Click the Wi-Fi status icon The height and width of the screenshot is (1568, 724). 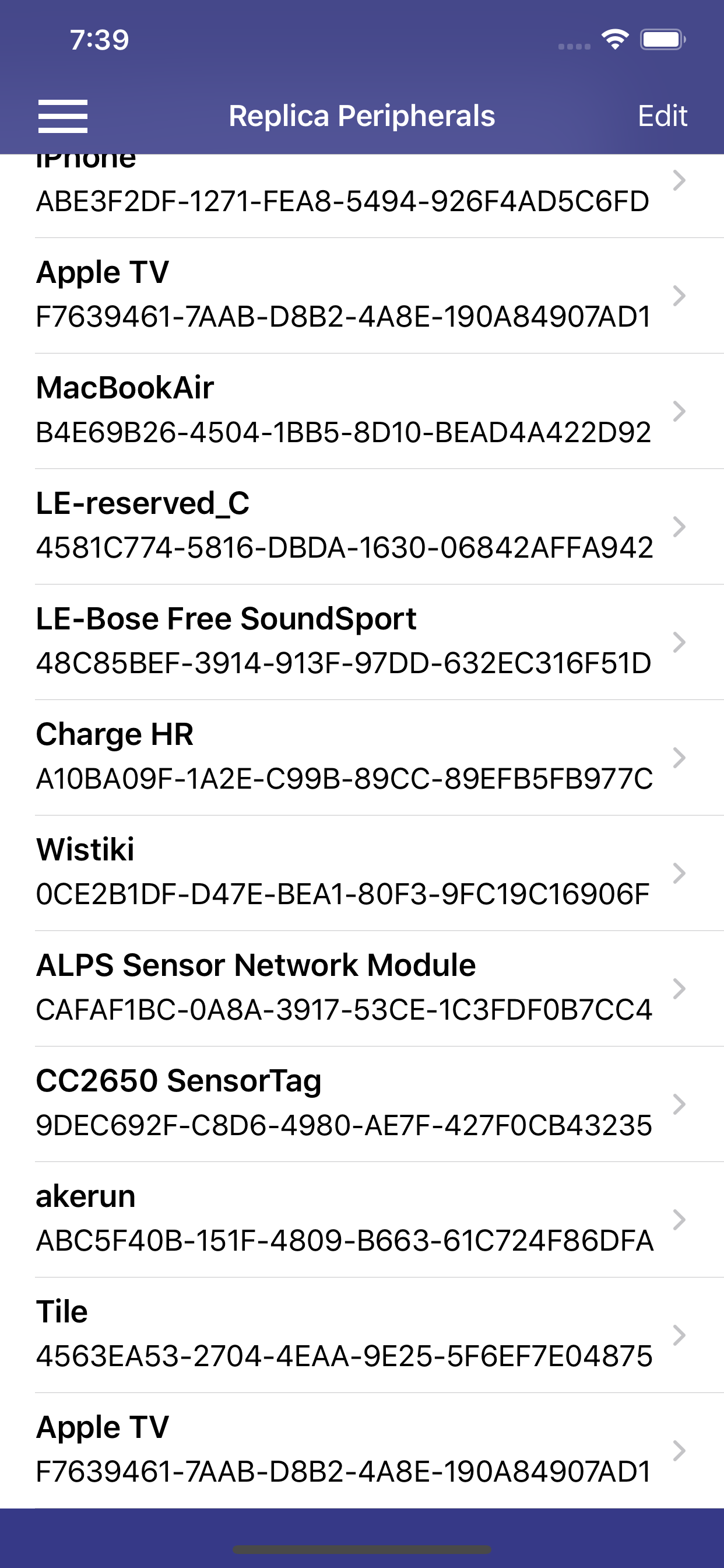(614, 39)
